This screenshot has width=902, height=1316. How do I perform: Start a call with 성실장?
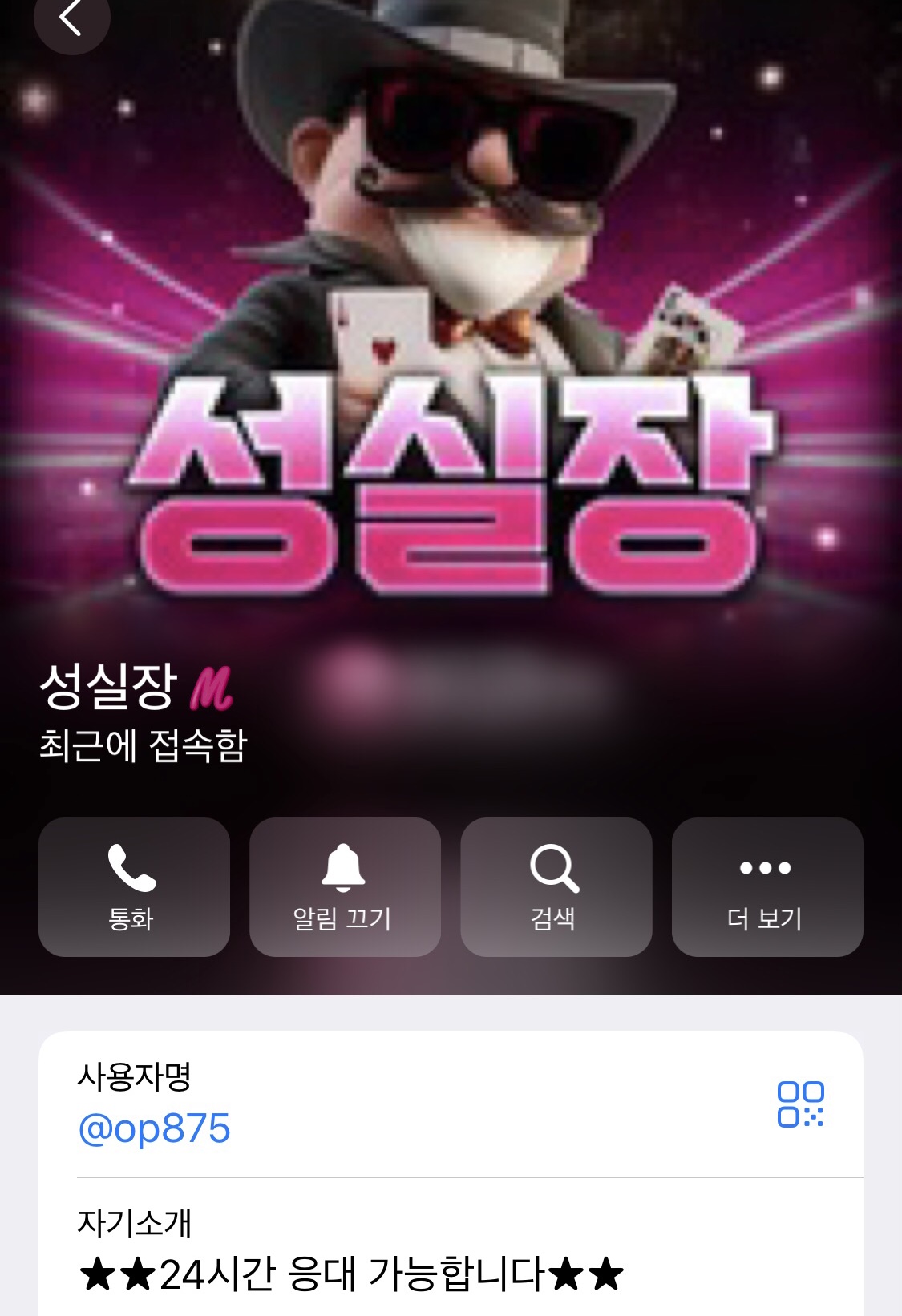click(134, 886)
